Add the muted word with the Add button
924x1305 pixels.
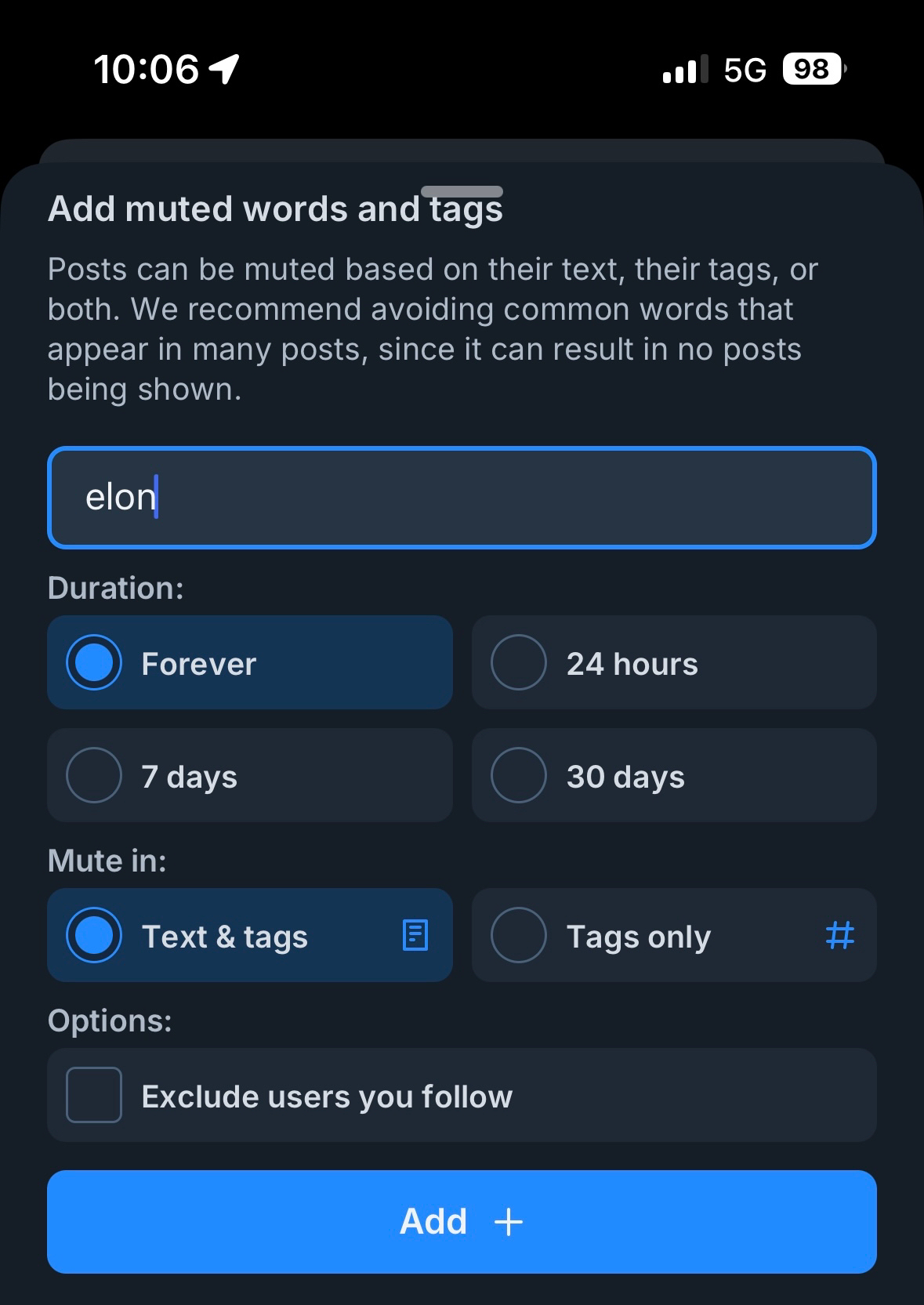pyautogui.click(x=462, y=1221)
